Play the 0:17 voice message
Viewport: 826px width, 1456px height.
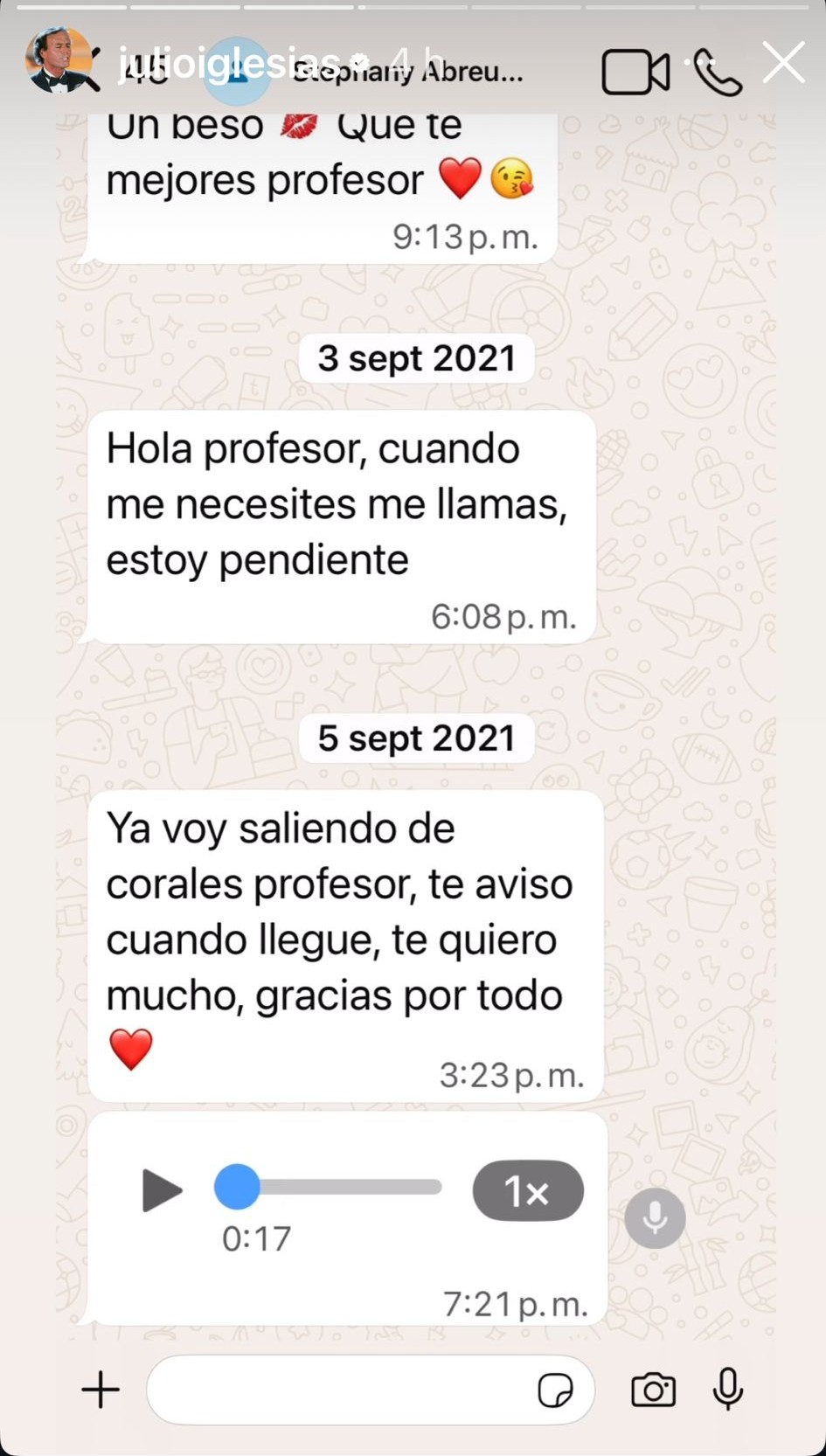(162, 1190)
